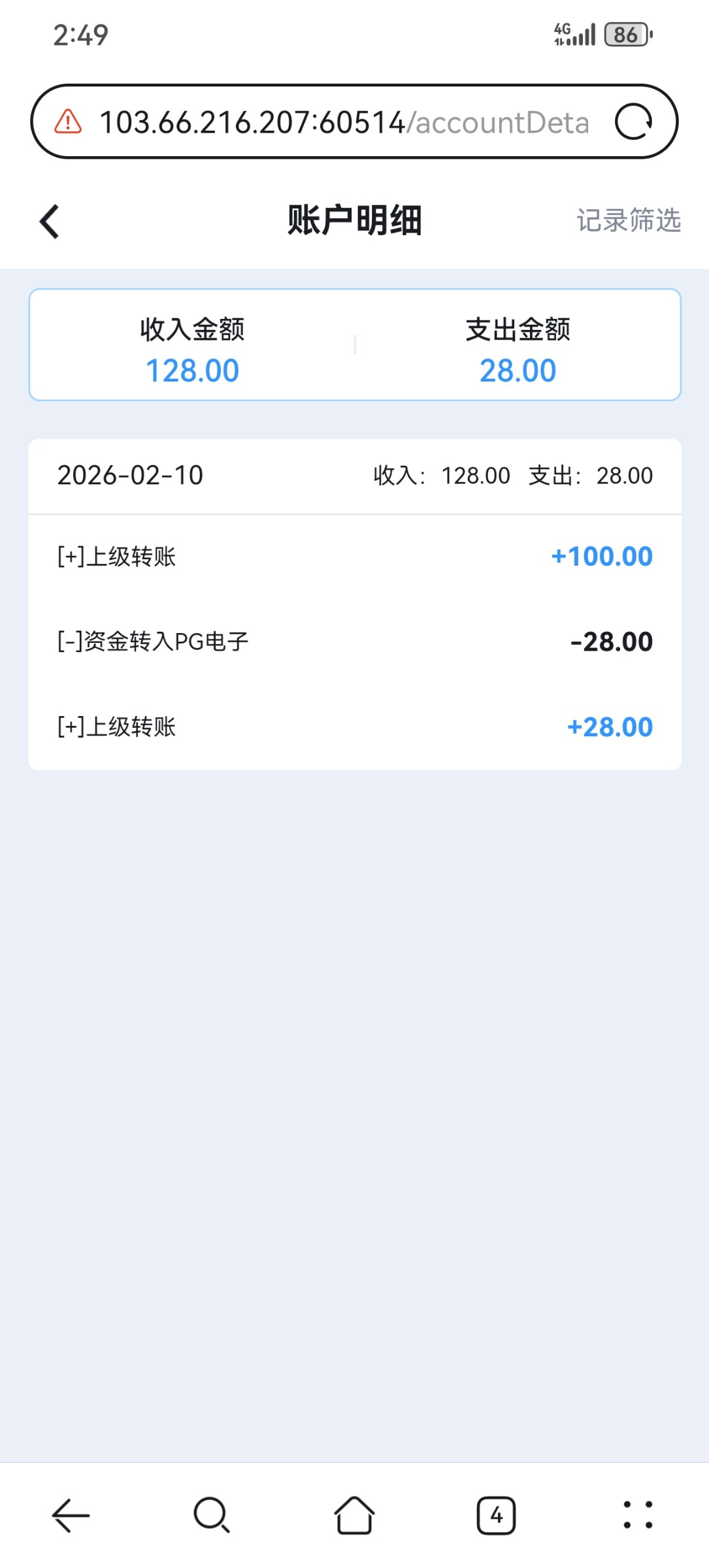709x1568 pixels.
Task: Open the browser search icon
Action: click(x=211, y=1515)
